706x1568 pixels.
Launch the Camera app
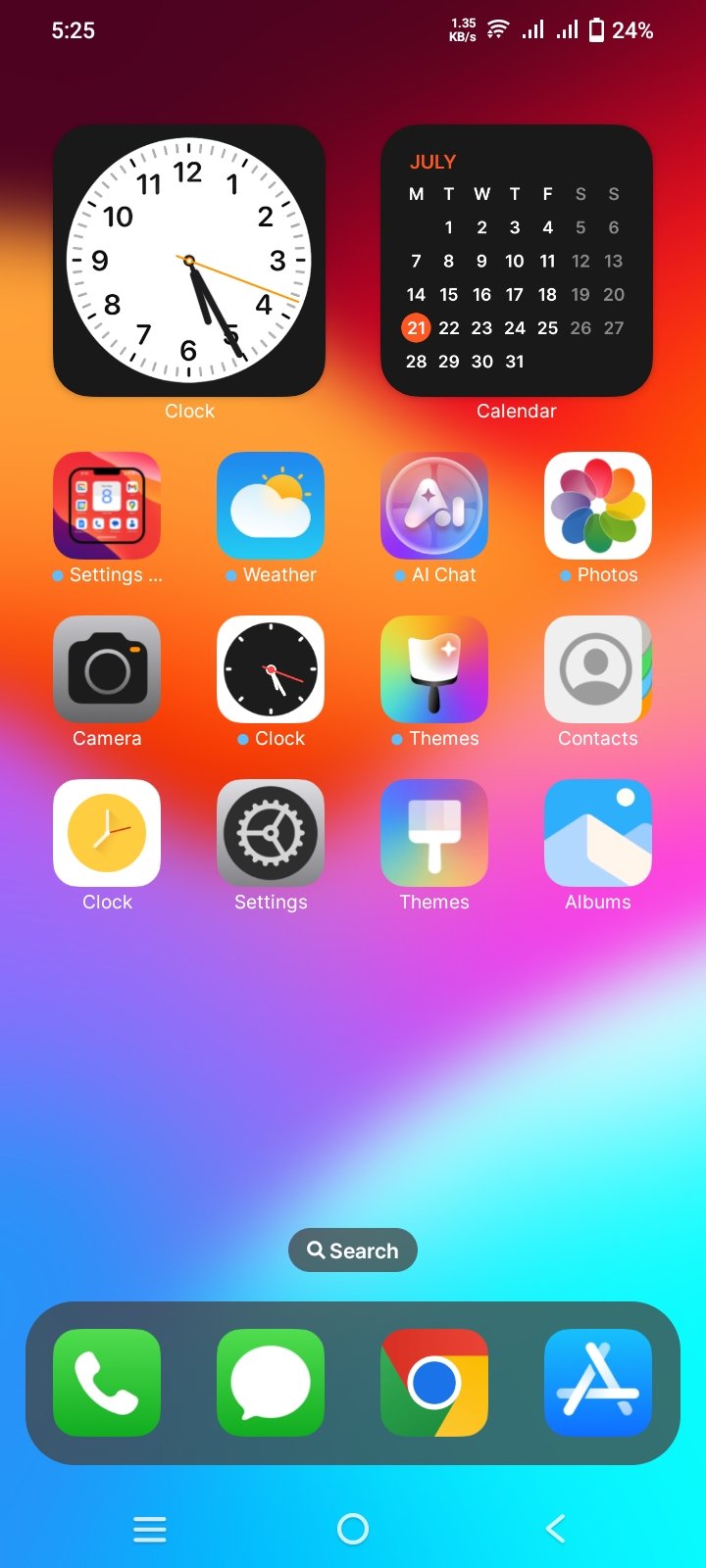[107, 669]
